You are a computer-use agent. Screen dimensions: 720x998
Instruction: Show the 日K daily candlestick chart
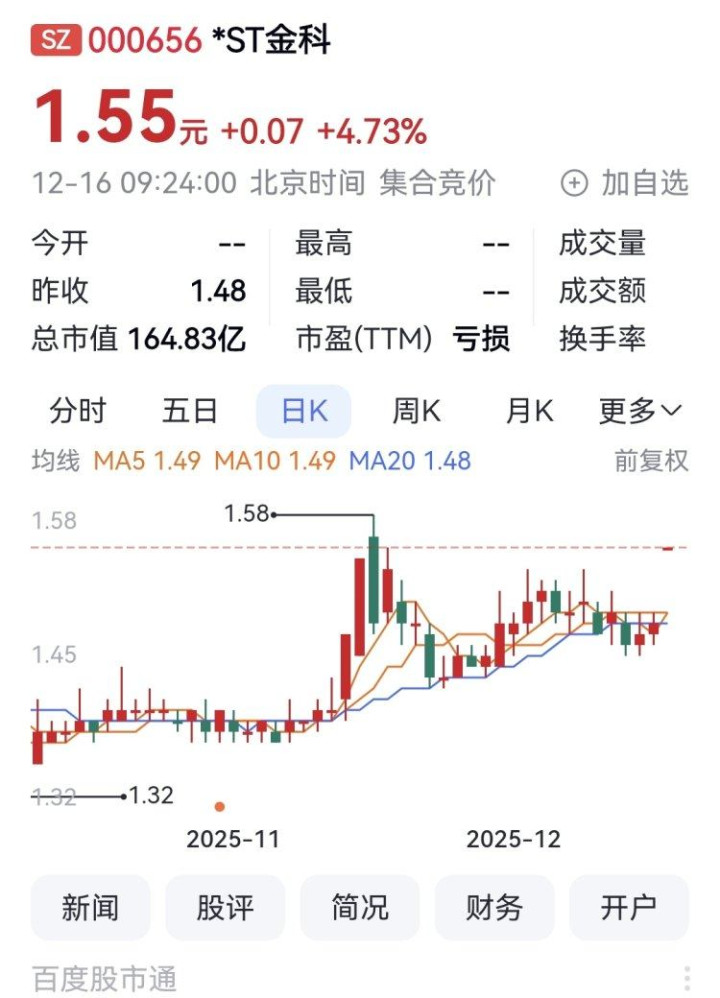point(303,411)
